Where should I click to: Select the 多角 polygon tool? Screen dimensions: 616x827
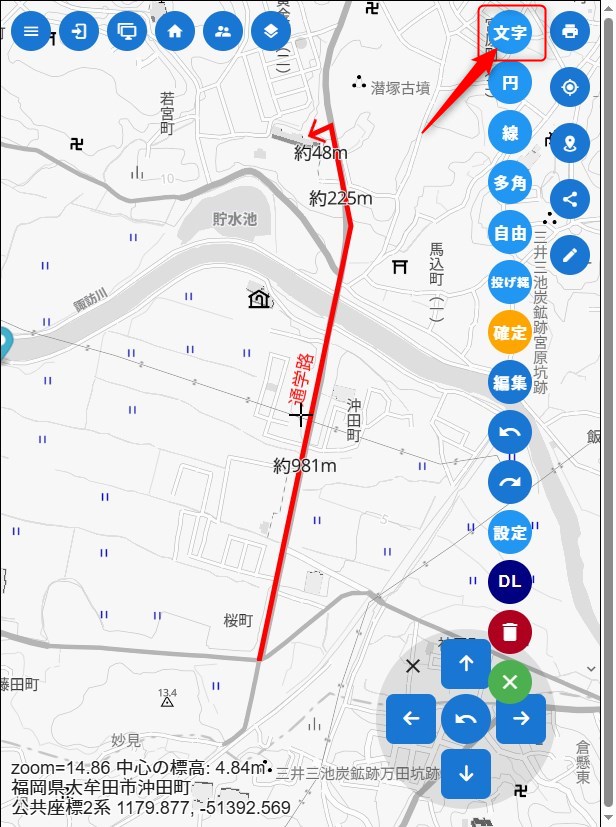coord(510,183)
